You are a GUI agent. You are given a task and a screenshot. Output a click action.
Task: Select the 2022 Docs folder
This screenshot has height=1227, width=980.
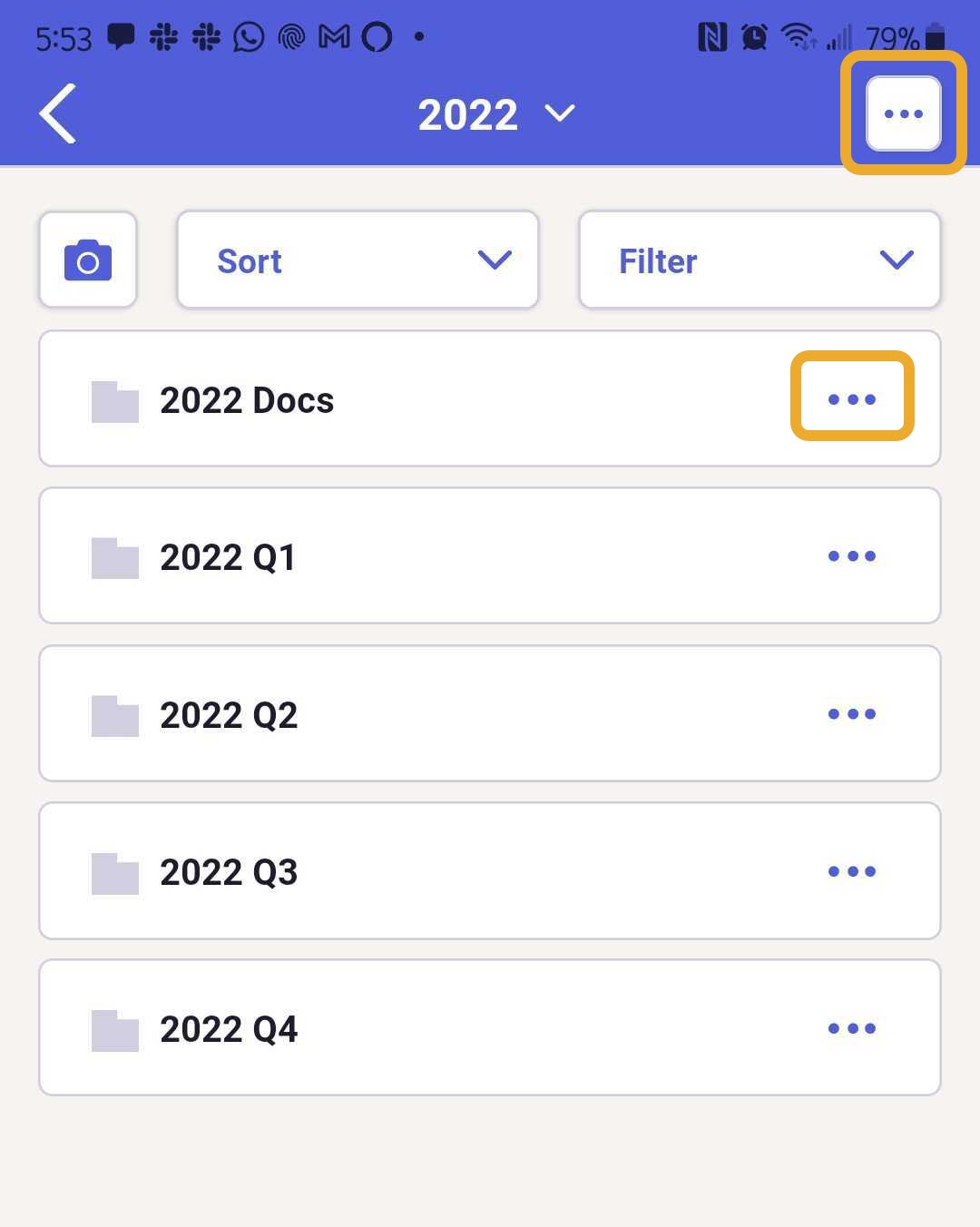click(363, 400)
